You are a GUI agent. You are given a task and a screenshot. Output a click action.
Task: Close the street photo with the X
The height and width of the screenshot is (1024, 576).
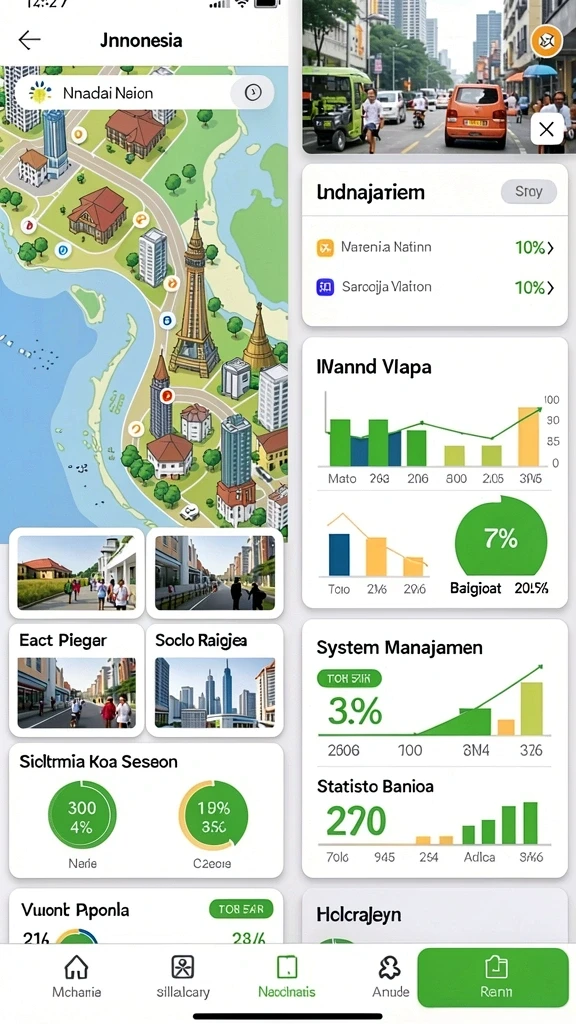(x=547, y=129)
